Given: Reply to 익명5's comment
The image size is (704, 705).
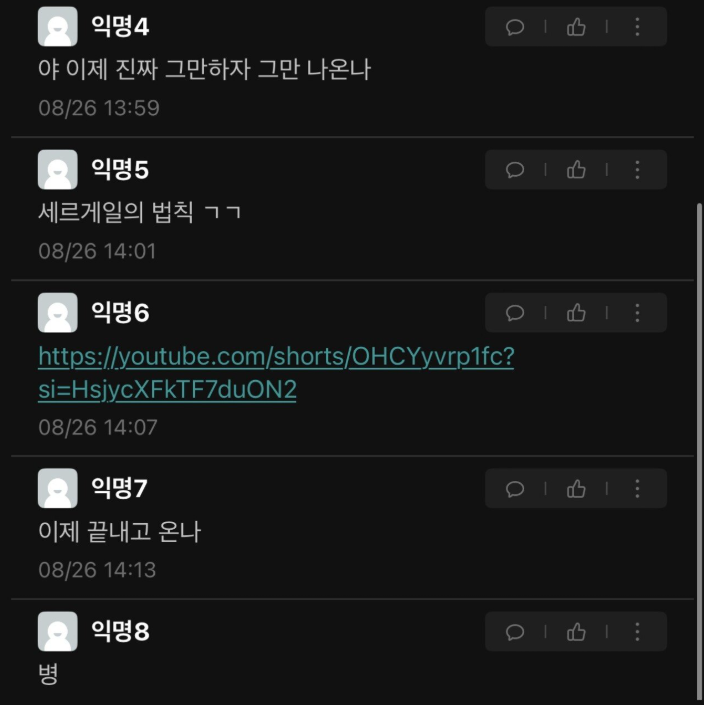Looking at the screenshot, I should tap(515, 170).
